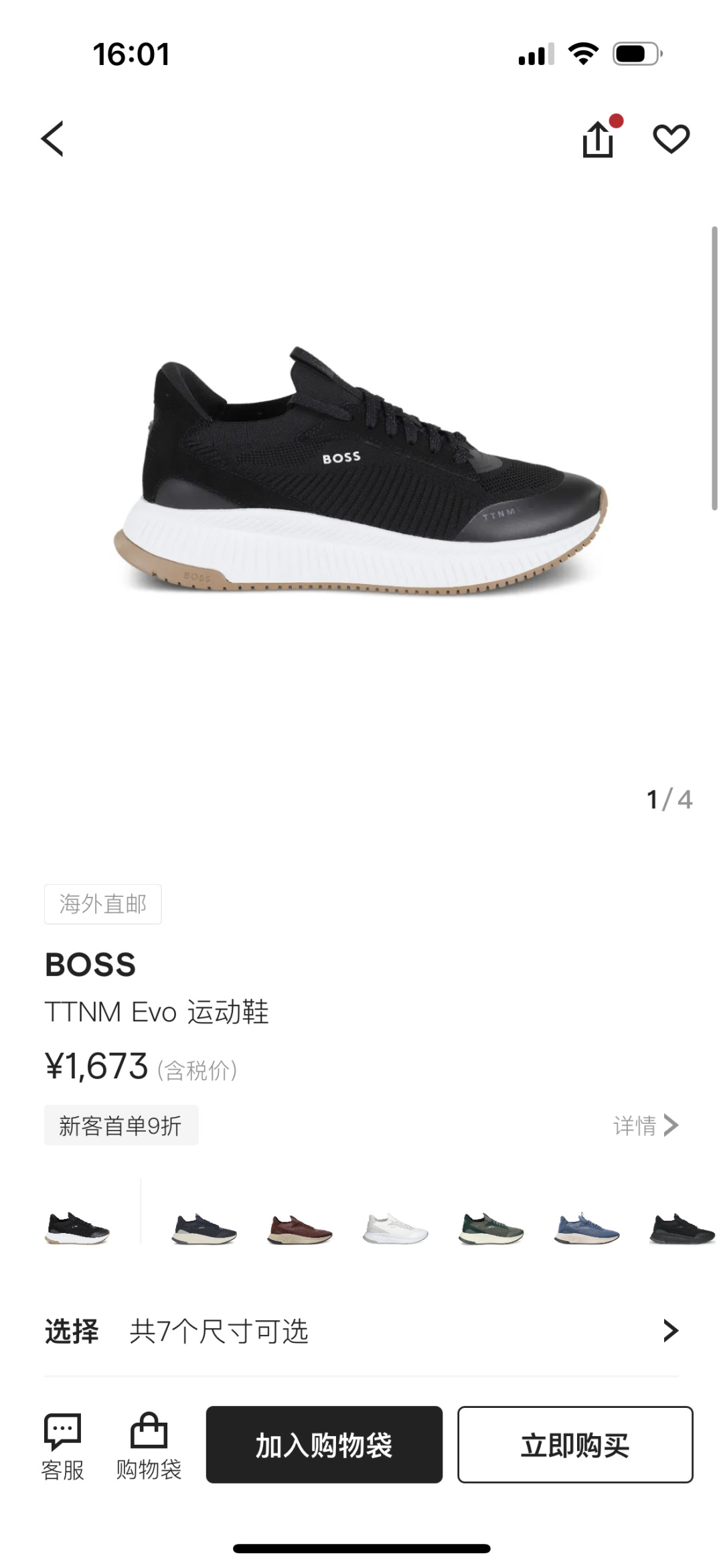Image resolution: width=723 pixels, height=1568 pixels.
Task: Select the navy blue sneaker color
Action: pos(204,1230)
